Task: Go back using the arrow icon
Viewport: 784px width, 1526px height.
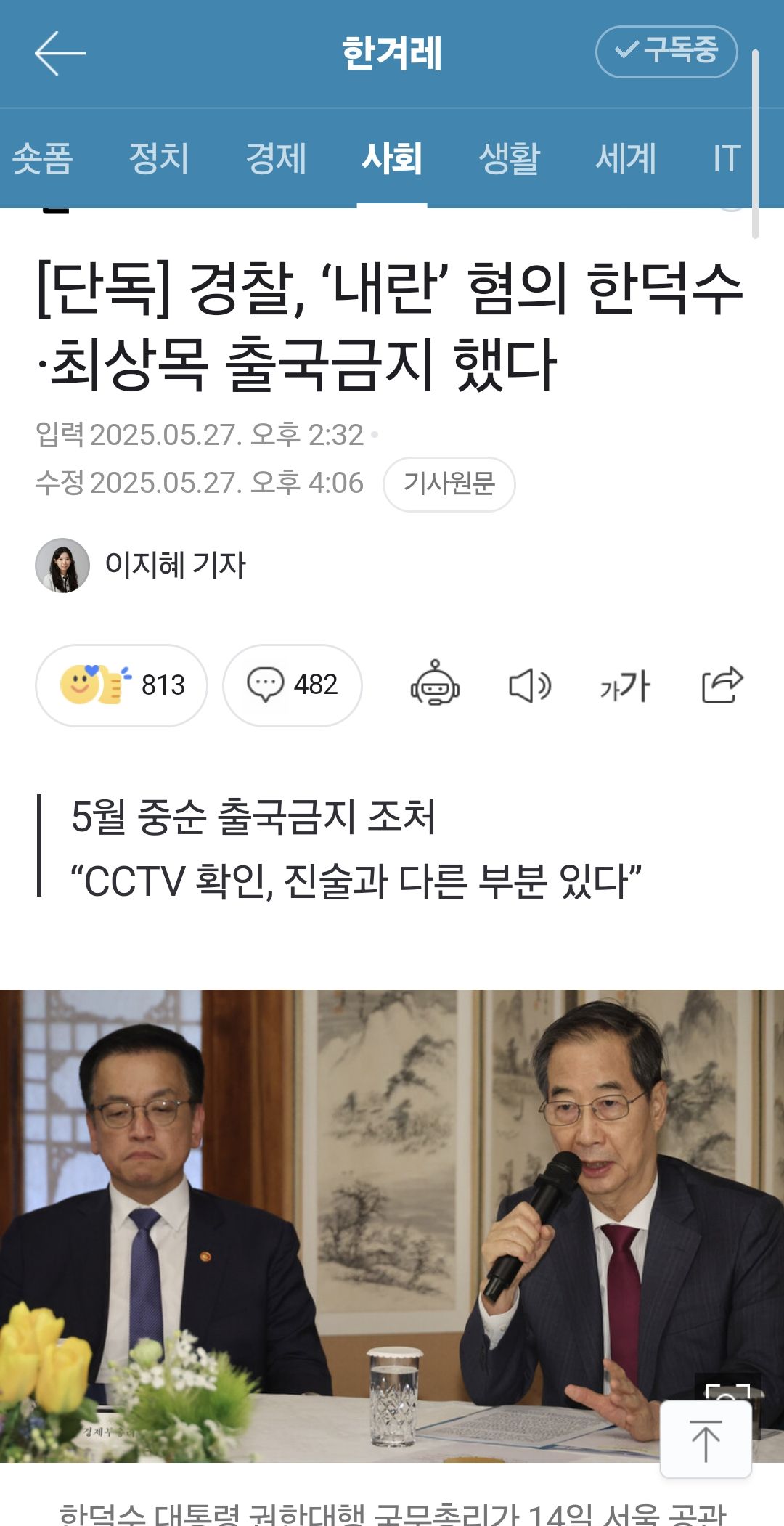Action: point(60,53)
